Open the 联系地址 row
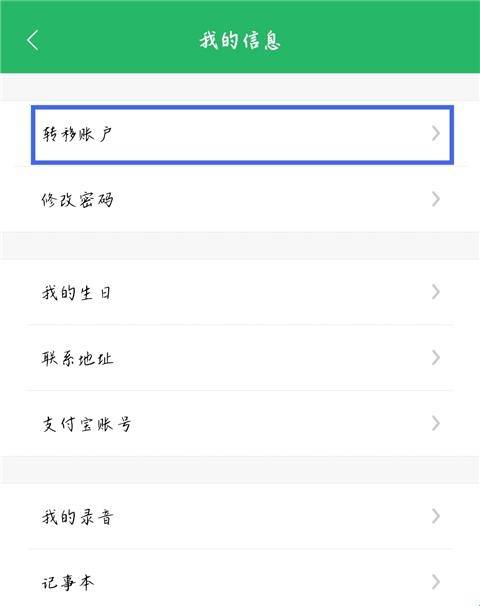Image resolution: width=480 pixels, height=606 pixels. coord(240,358)
